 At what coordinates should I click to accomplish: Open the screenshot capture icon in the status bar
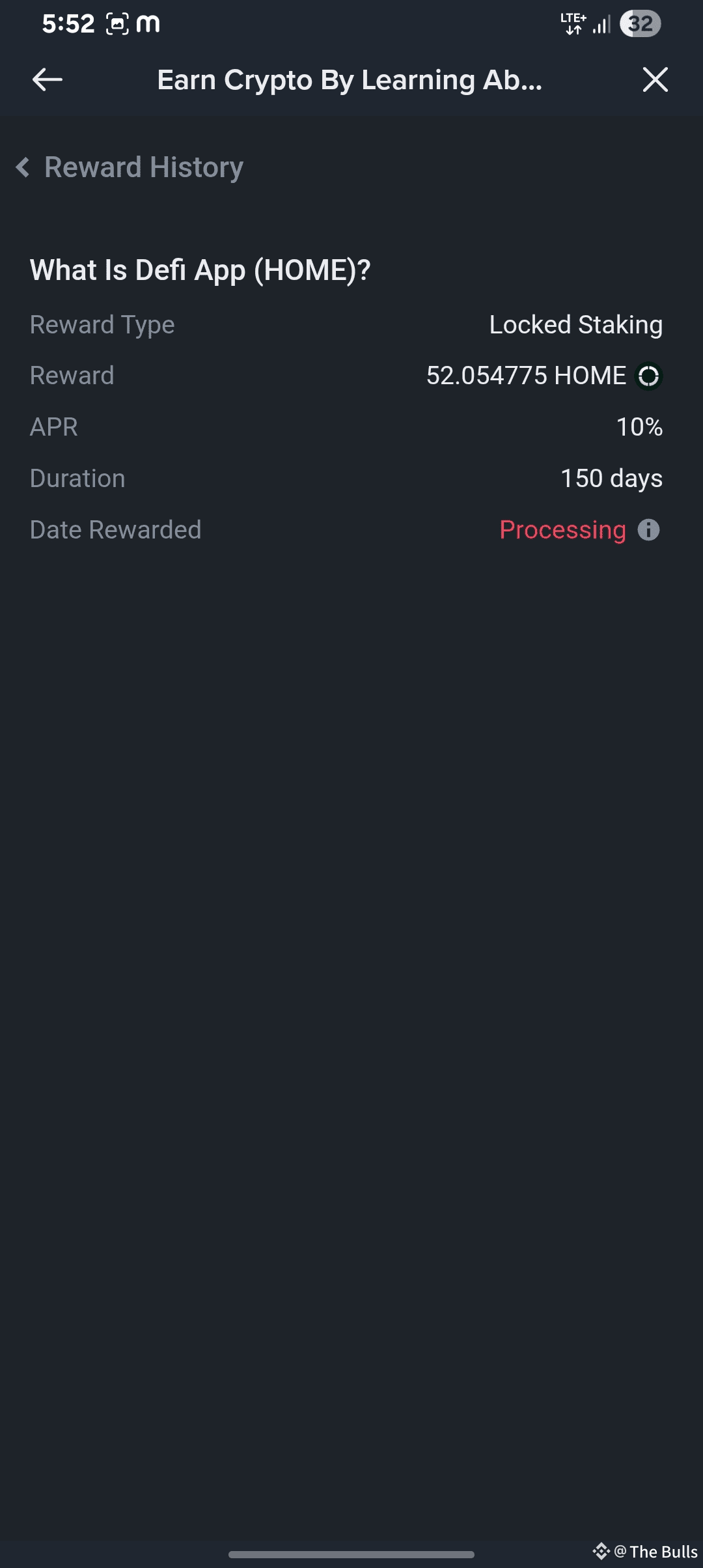tap(117, 23)
